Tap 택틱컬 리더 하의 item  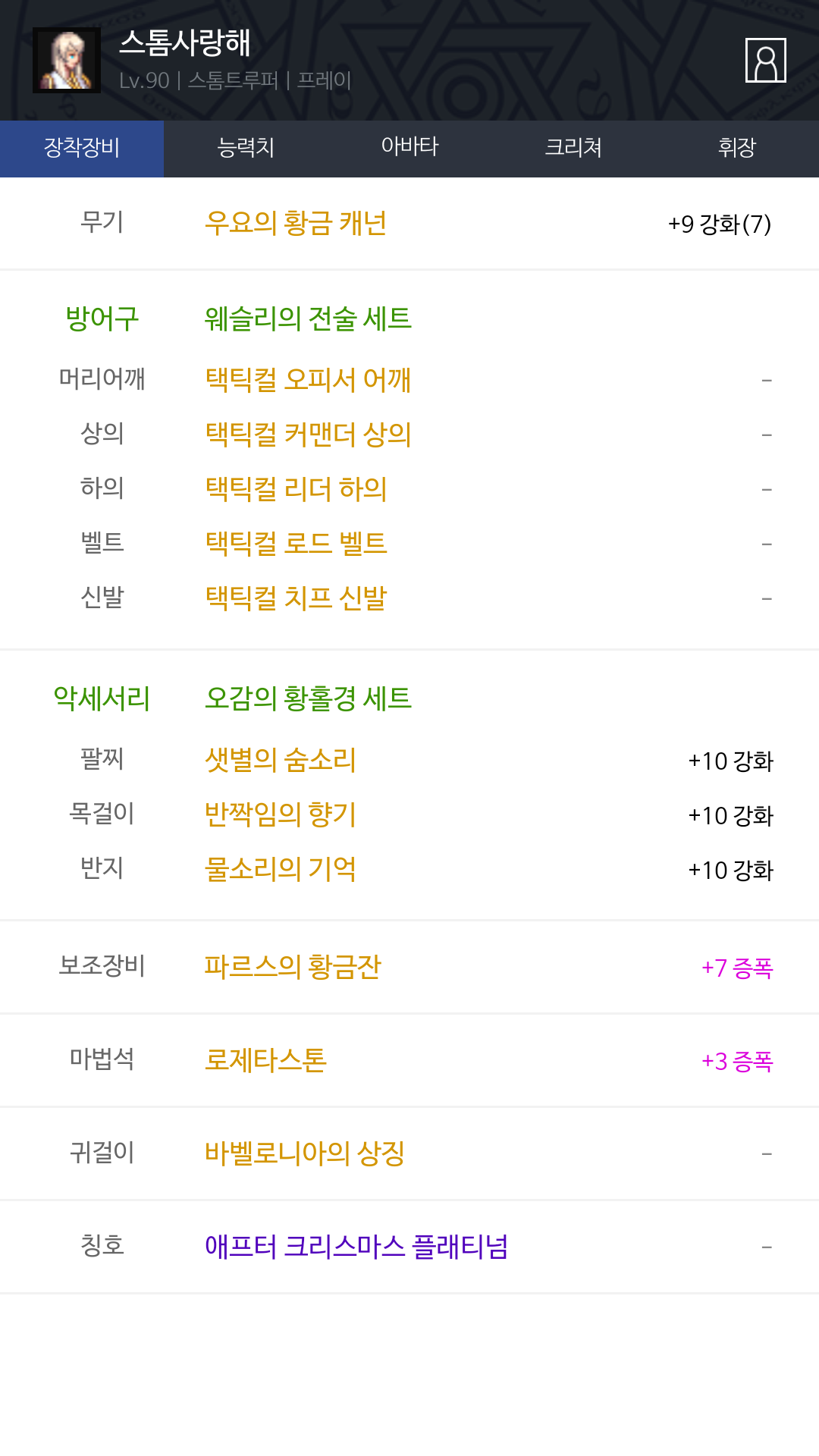coord(296,488)
